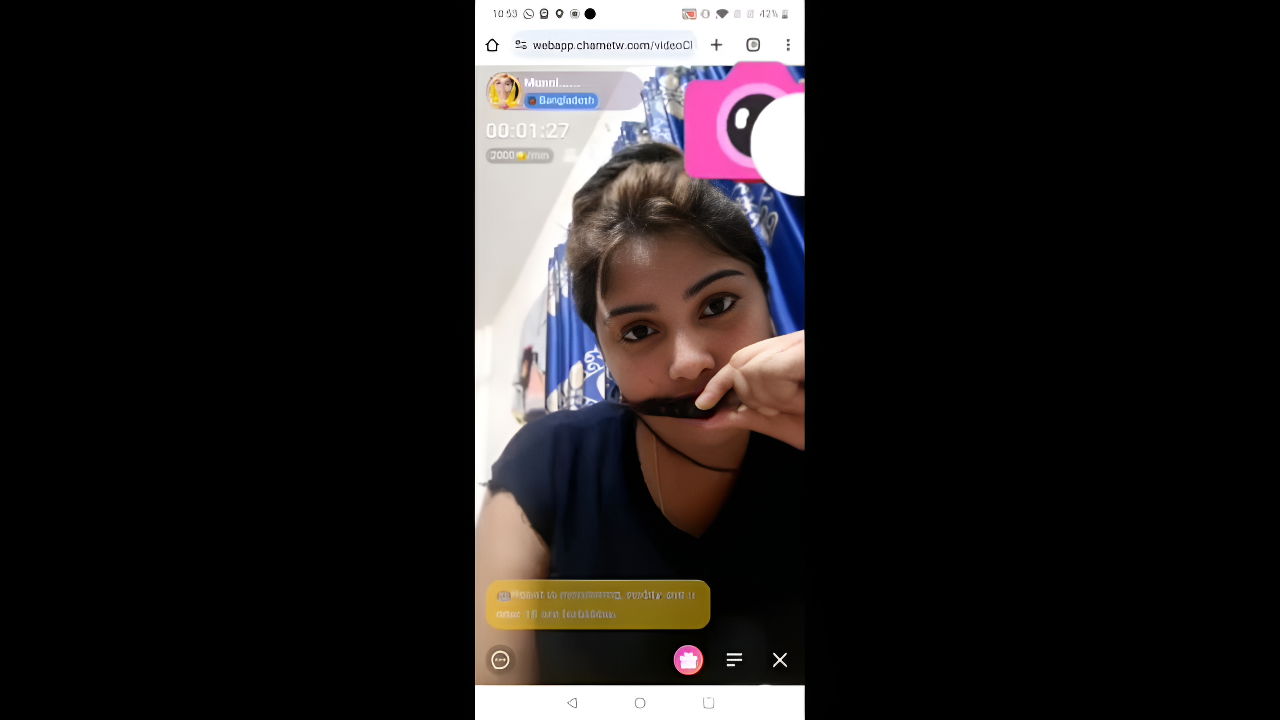Go to the browser home page
Screen dimensions: 1280x720
tap(492, 45)
